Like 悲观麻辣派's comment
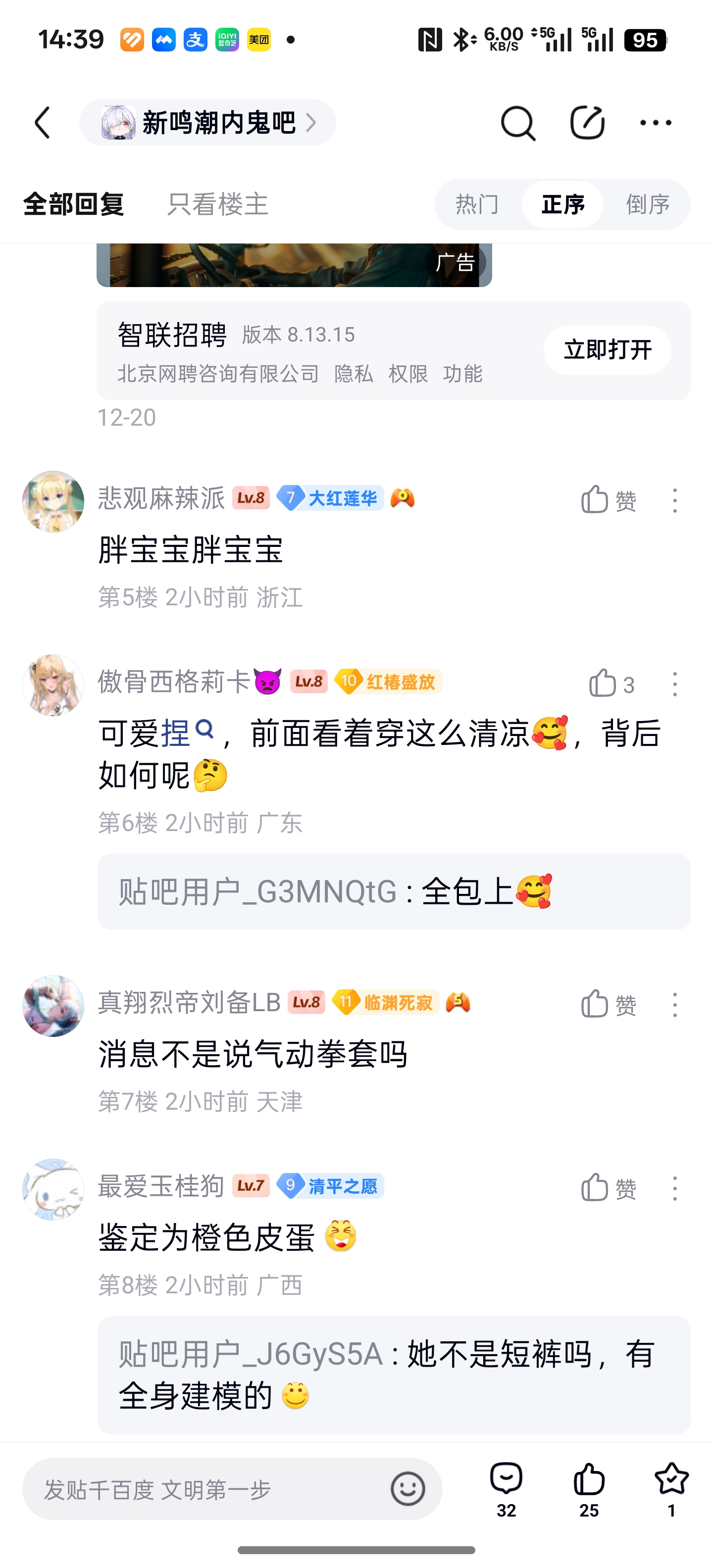This screenshot has height=1568, width=713. point(608,500)
